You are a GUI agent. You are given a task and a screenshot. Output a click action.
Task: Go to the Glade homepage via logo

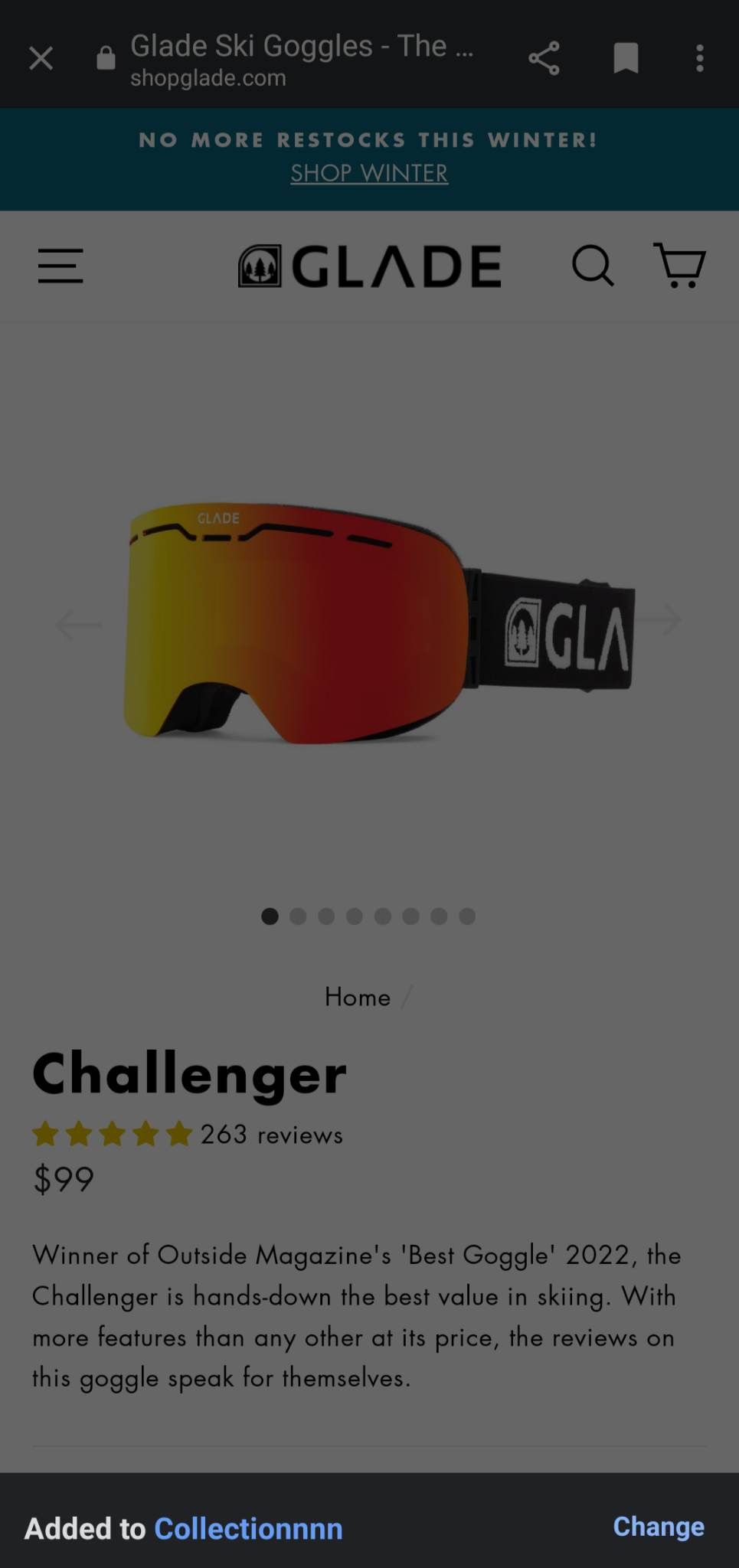click(x=369, y=266)
